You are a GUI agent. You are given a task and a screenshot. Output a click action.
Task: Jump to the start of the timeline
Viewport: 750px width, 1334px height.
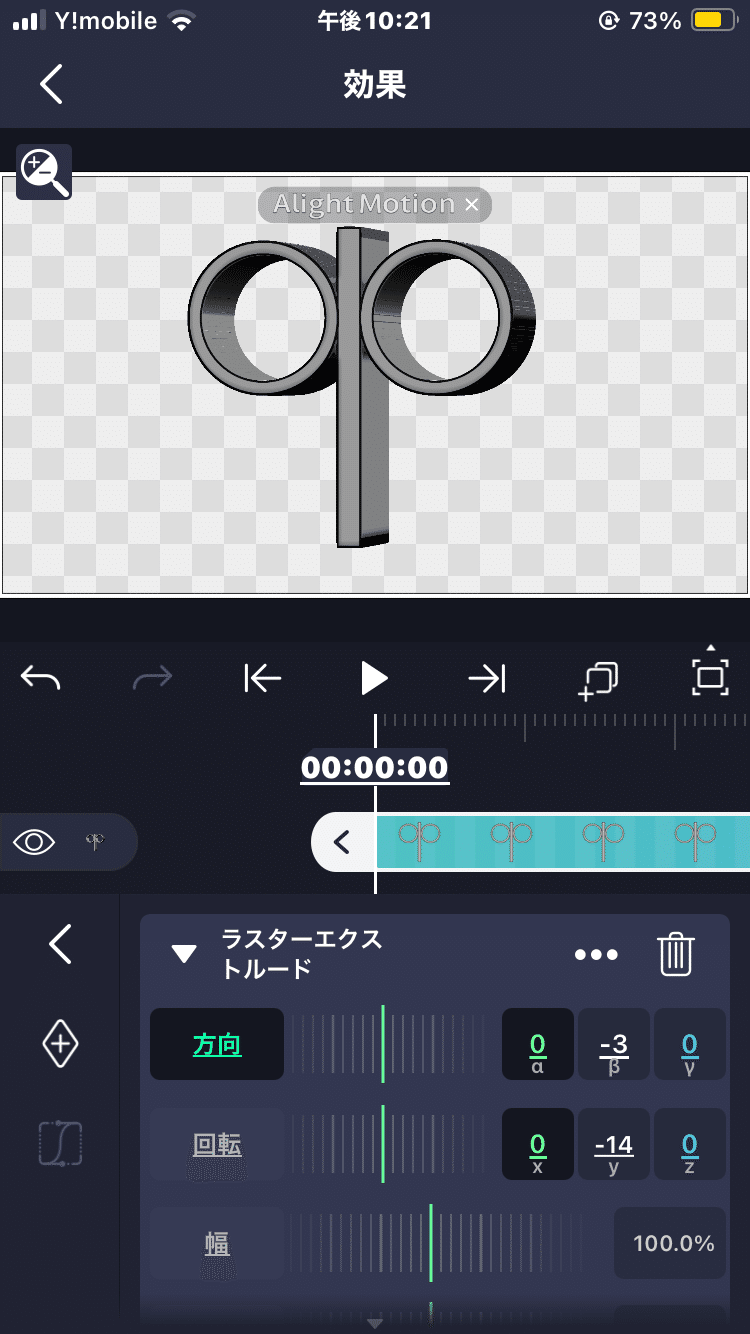coord(262,679)
